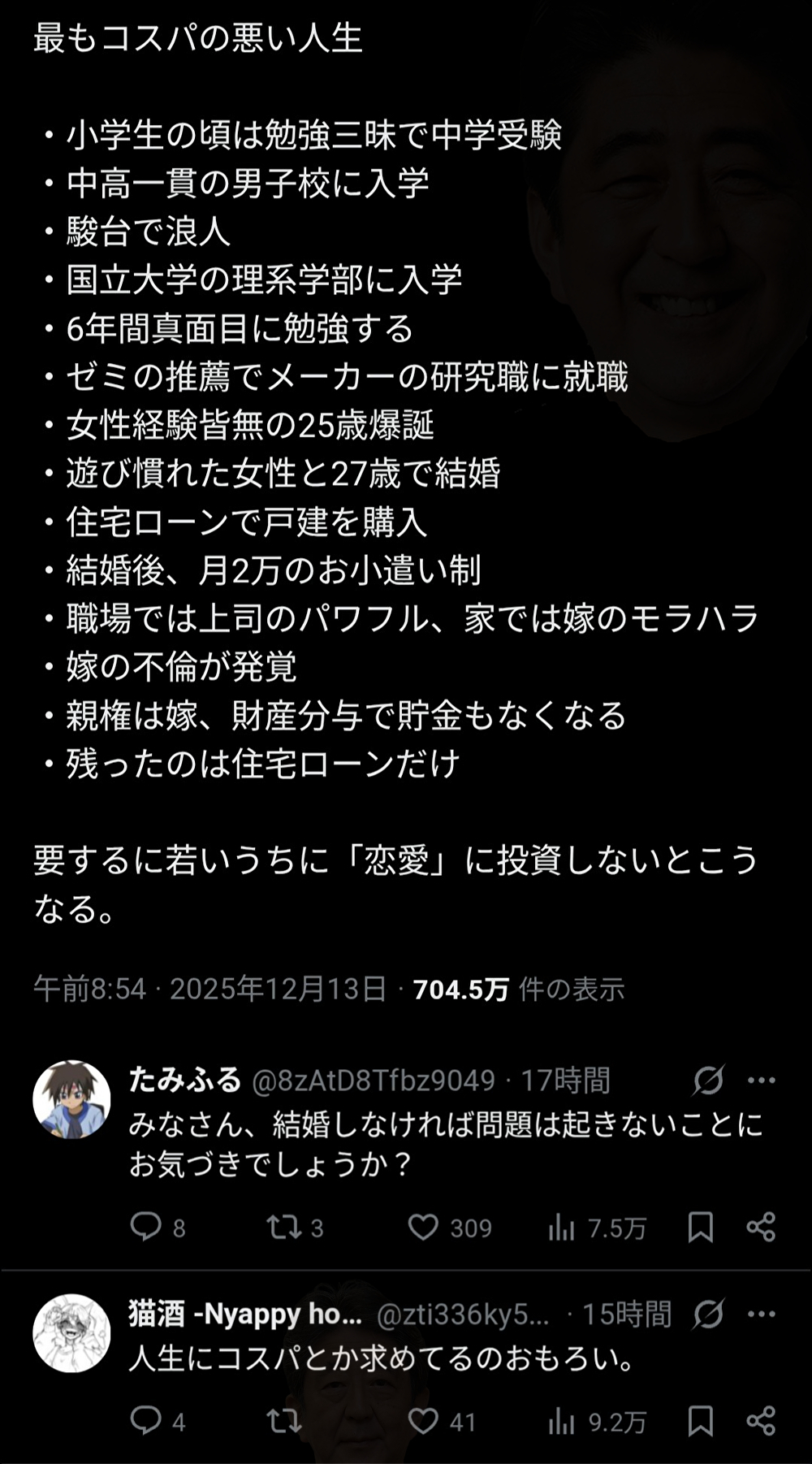812x1464 pixels.
Task: Bookmark たみふる's reply
Action: click(x=700, y=1227)
